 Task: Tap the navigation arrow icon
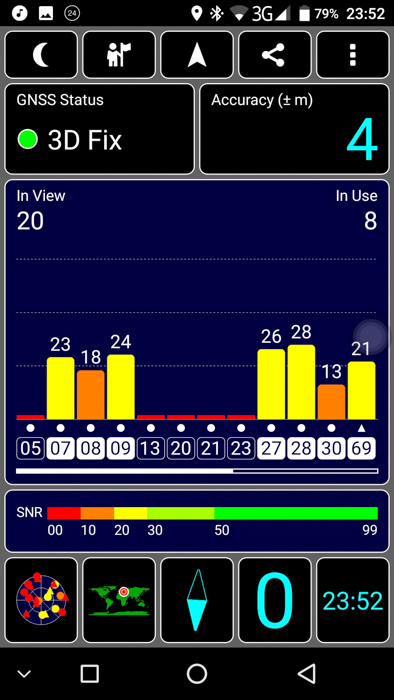tap(197, 55)
